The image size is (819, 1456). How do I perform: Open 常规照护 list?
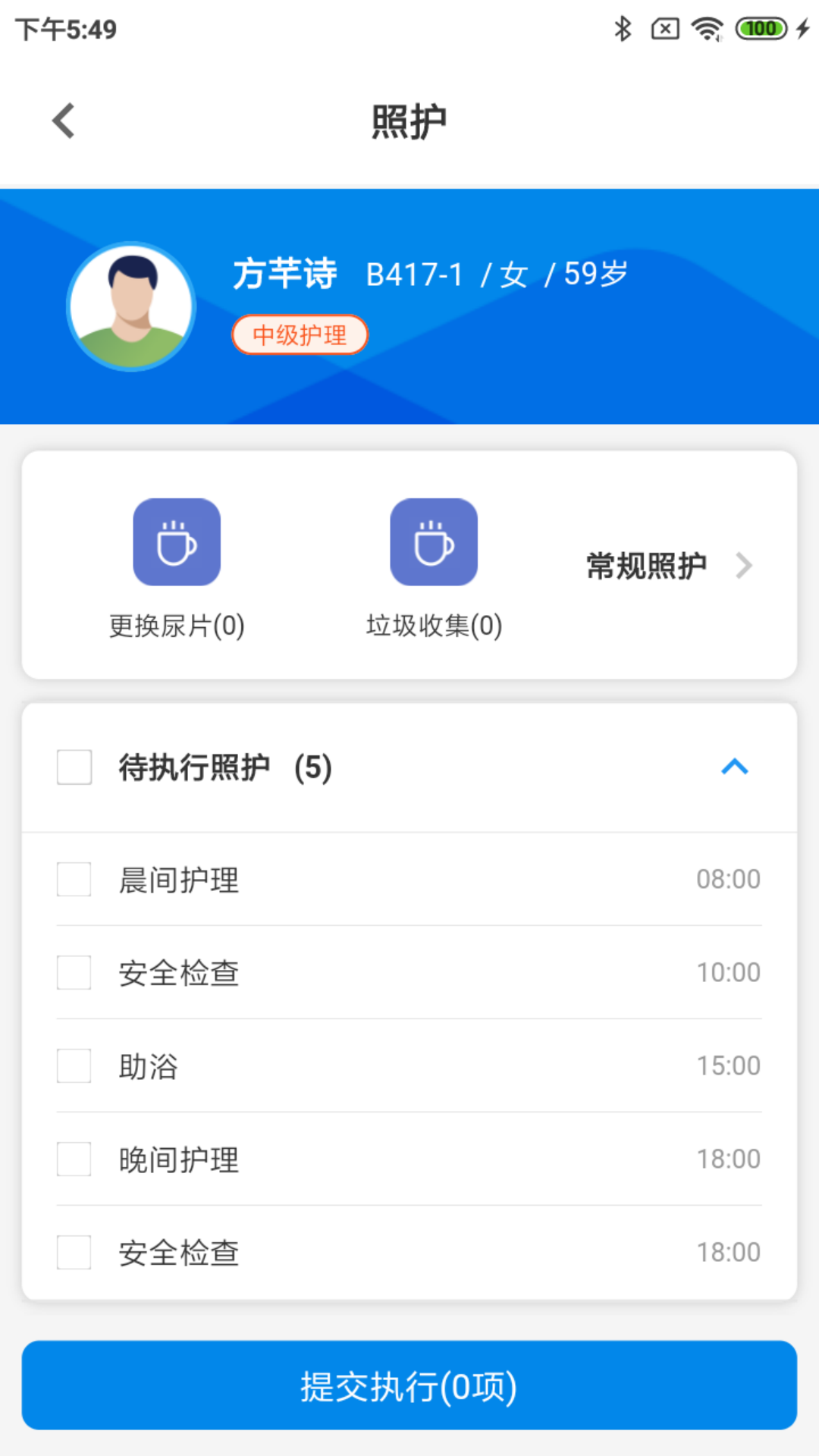pos(667,566)
